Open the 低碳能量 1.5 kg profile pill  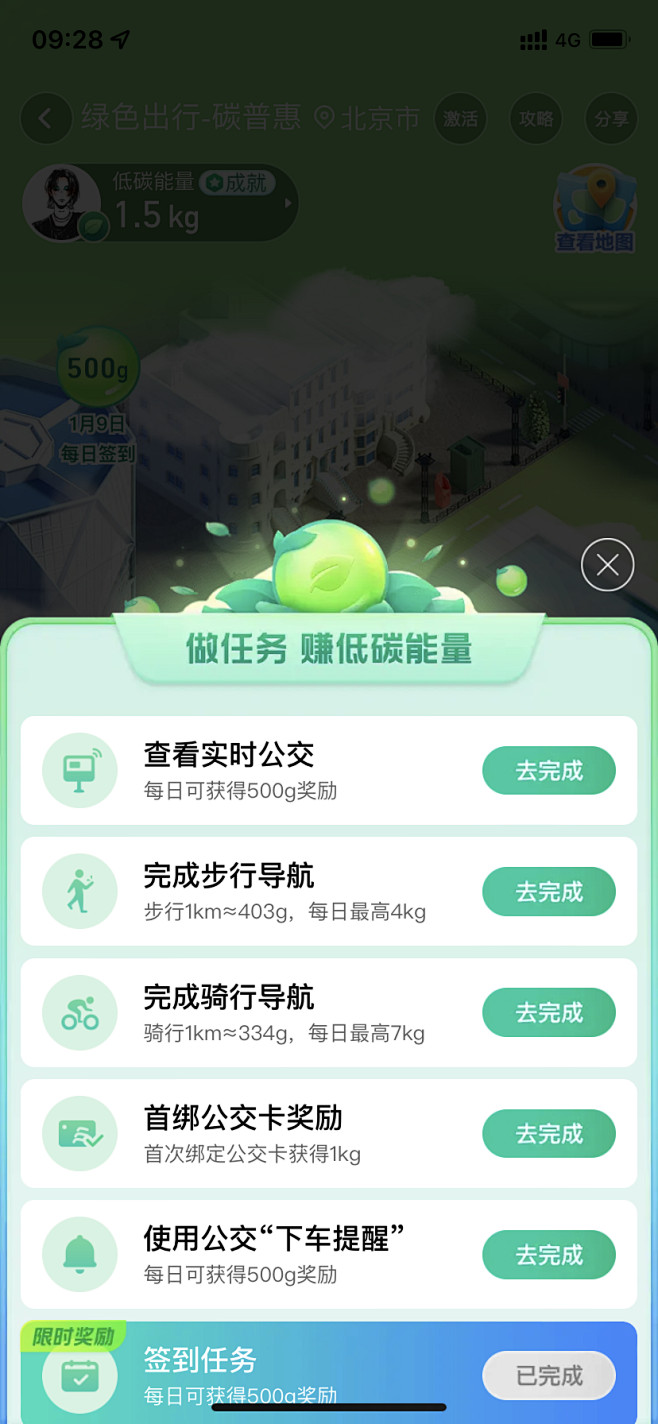[160, 204]
